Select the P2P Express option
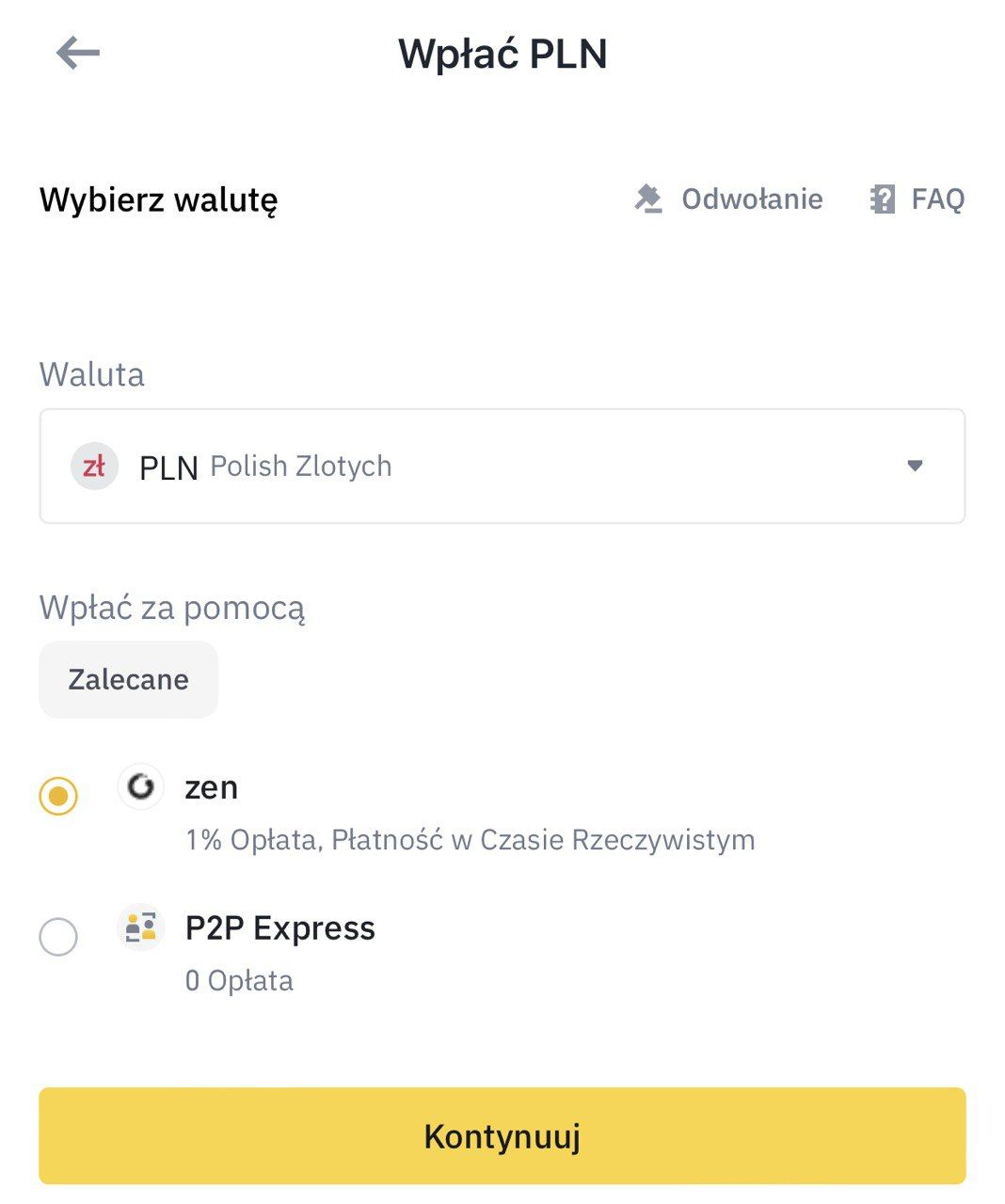 point(58,937)
